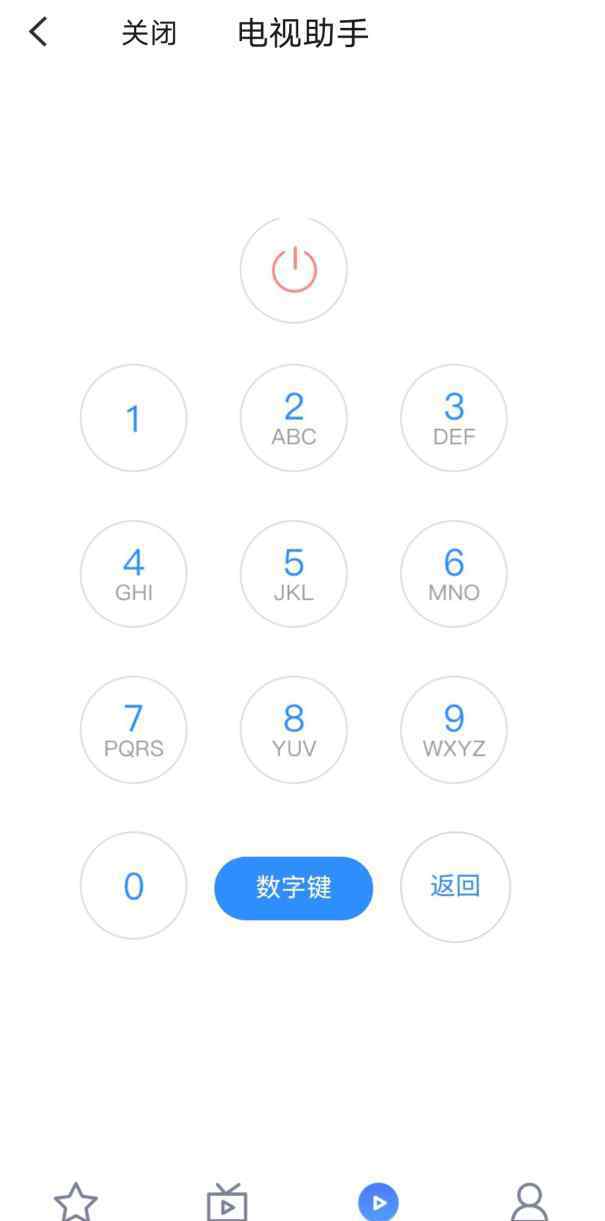The height and width of the screenshot is (1221, 605).
Task: Switch to the TV tab
Action: (227, 1202)
